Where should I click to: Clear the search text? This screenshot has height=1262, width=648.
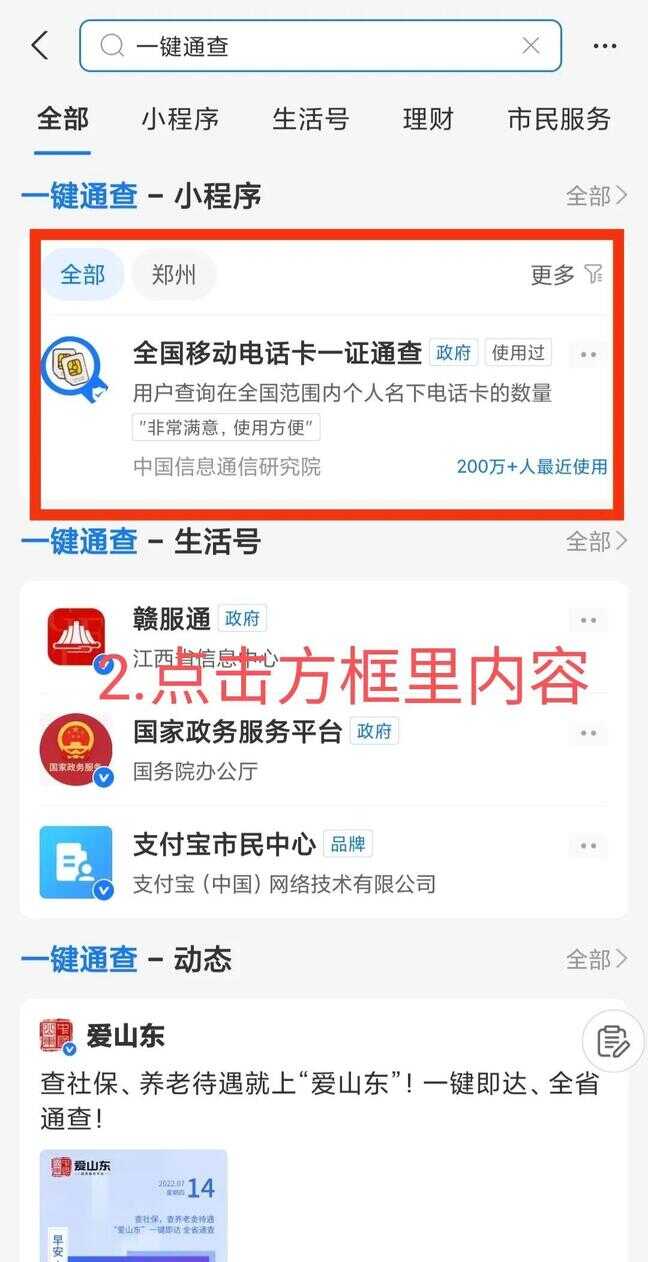(531, 45)
